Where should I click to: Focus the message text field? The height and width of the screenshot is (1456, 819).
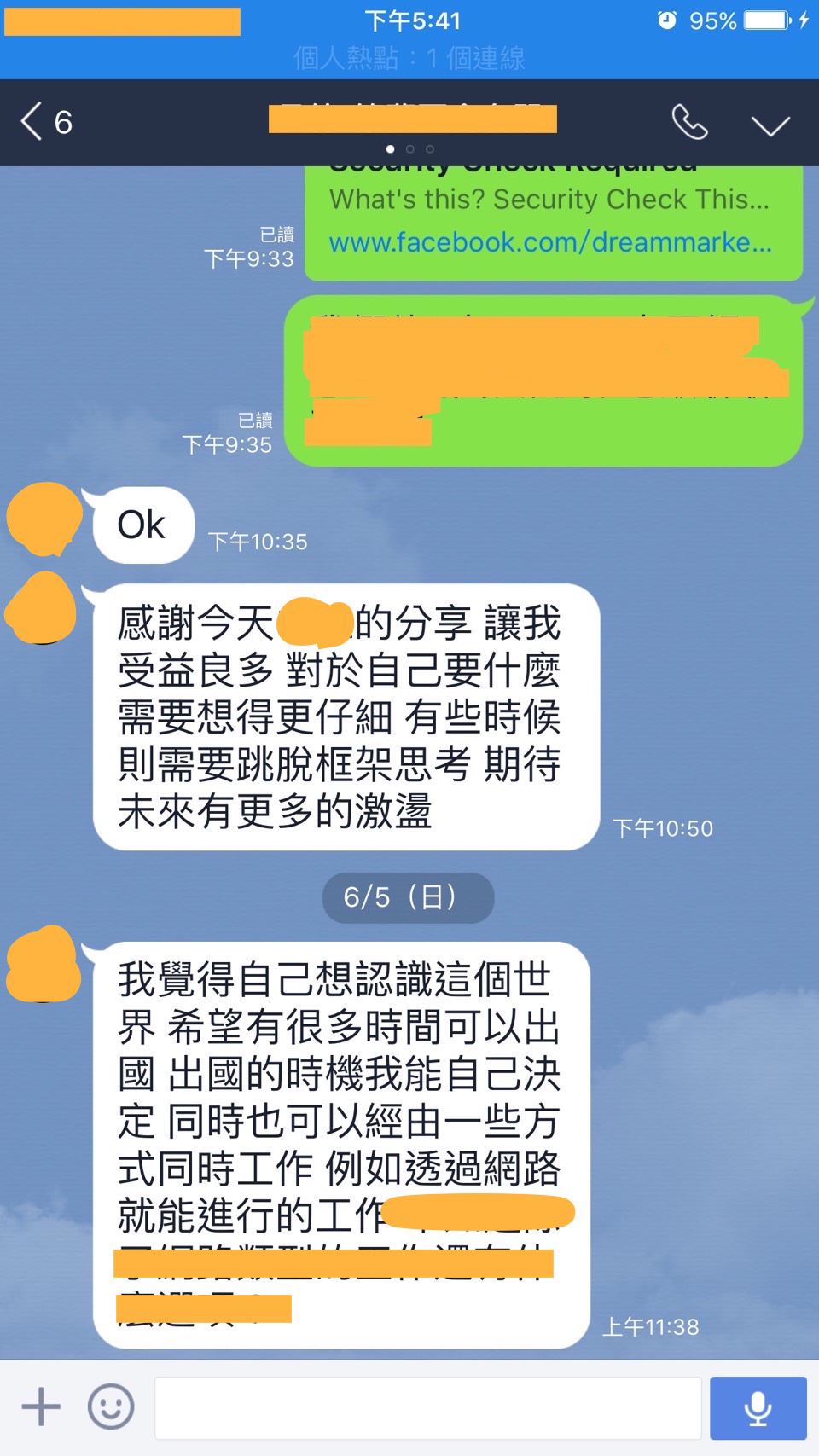click(427, 1407)
